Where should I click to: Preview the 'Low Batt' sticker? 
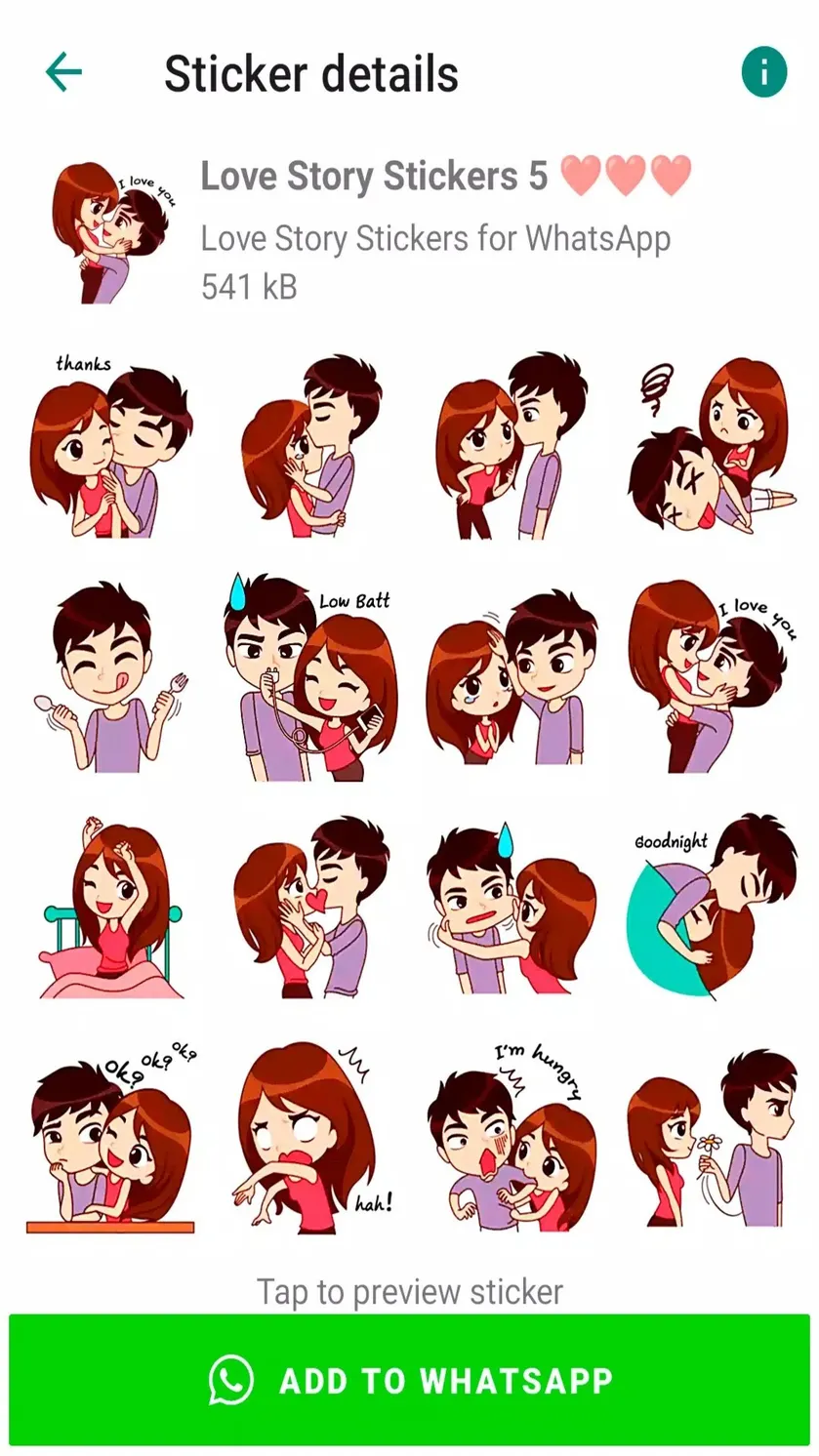click(x=310, y=677)
